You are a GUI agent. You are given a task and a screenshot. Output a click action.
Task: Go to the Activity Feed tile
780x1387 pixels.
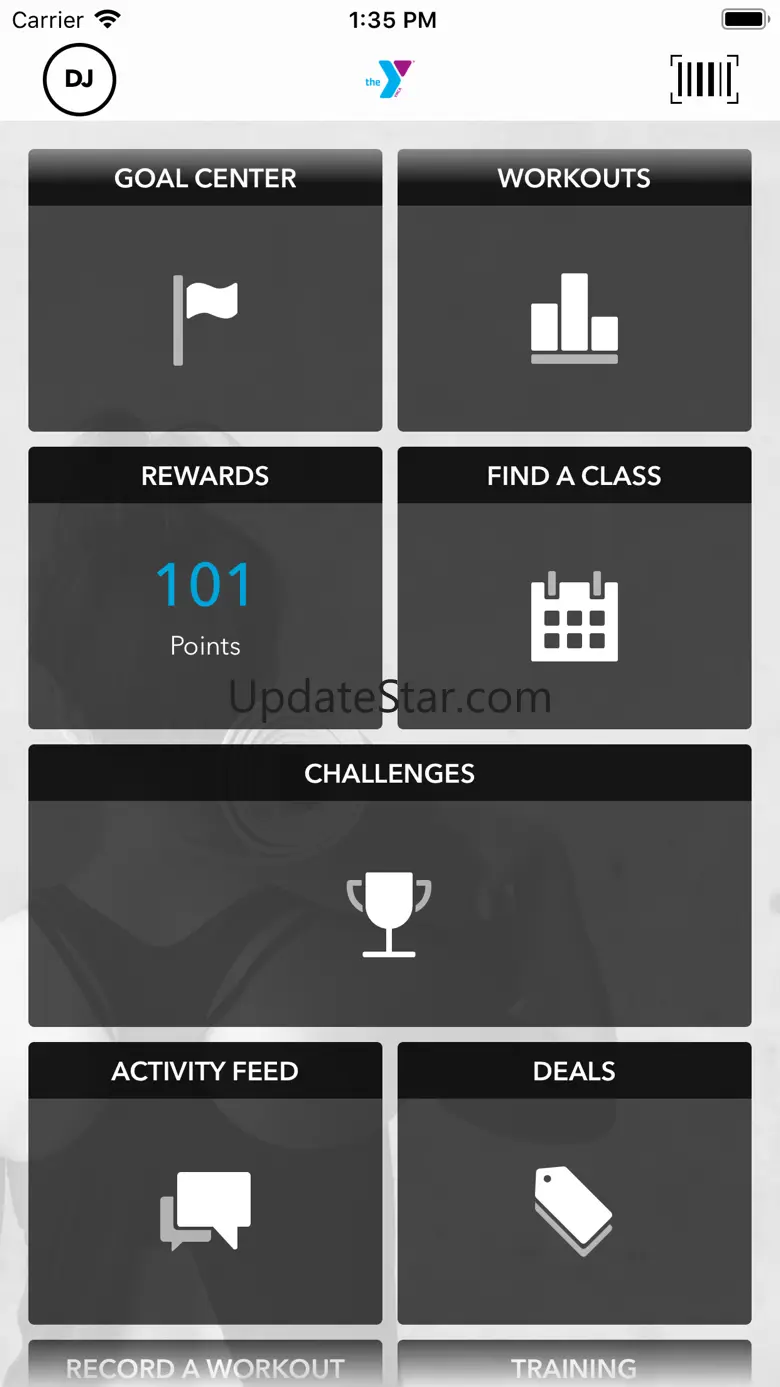205,1183
